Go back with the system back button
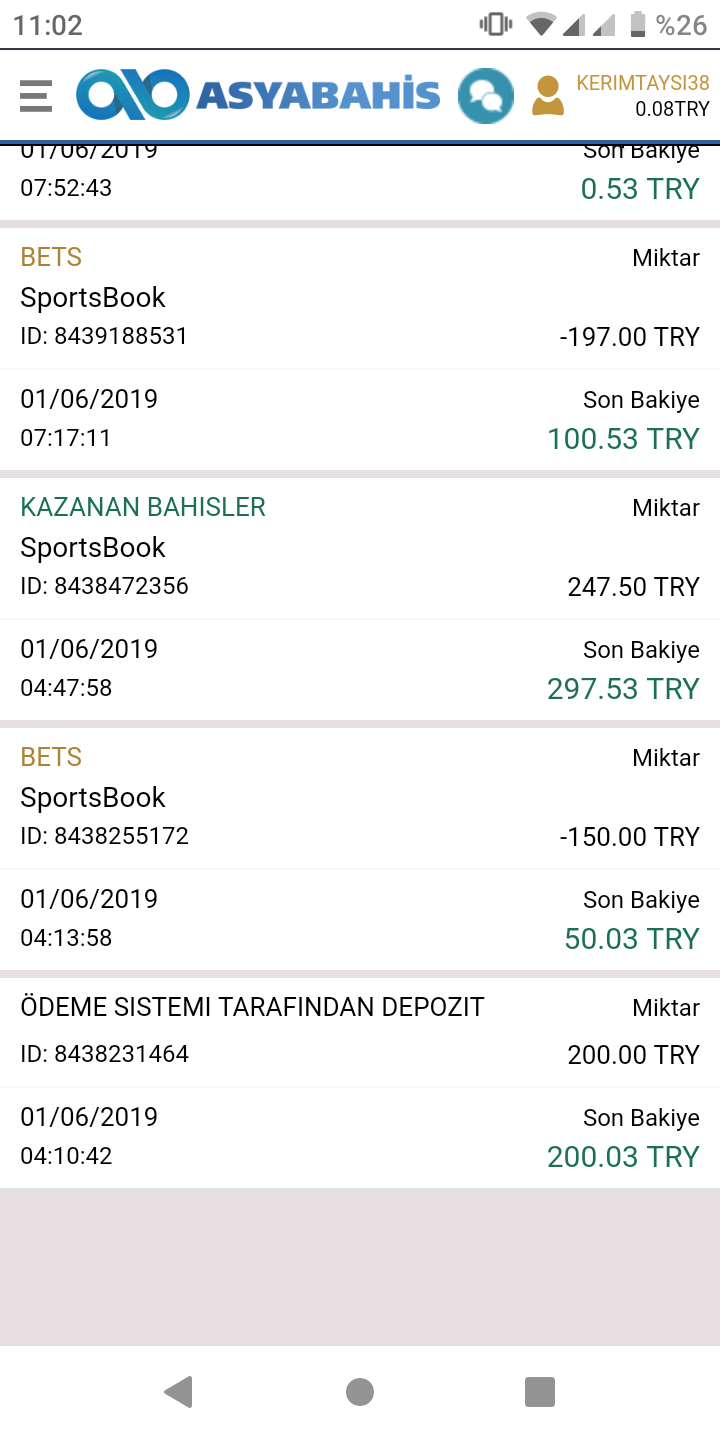The width and height of the screenshot is (720, 1440). point(178,1392)
